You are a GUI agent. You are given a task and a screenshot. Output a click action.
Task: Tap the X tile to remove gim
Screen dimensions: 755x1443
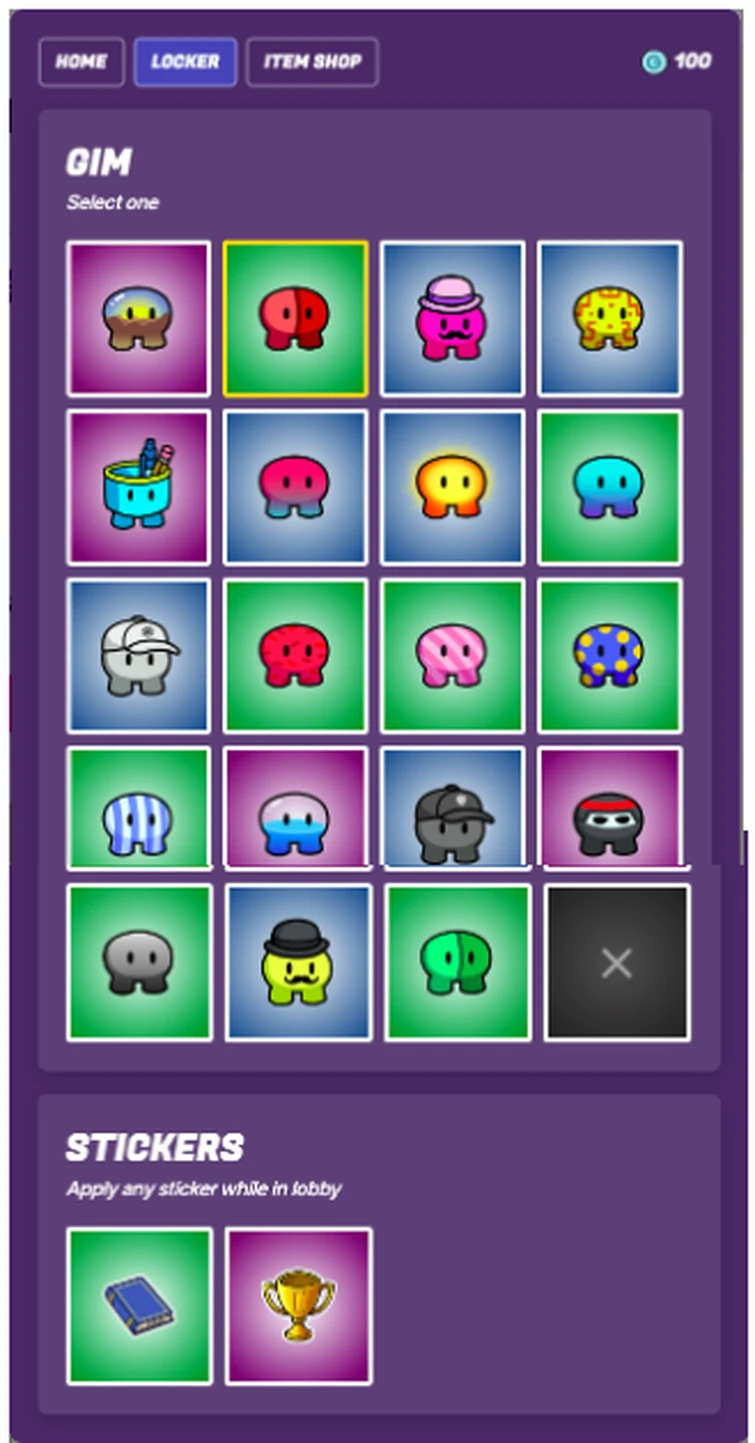(616, 962)
